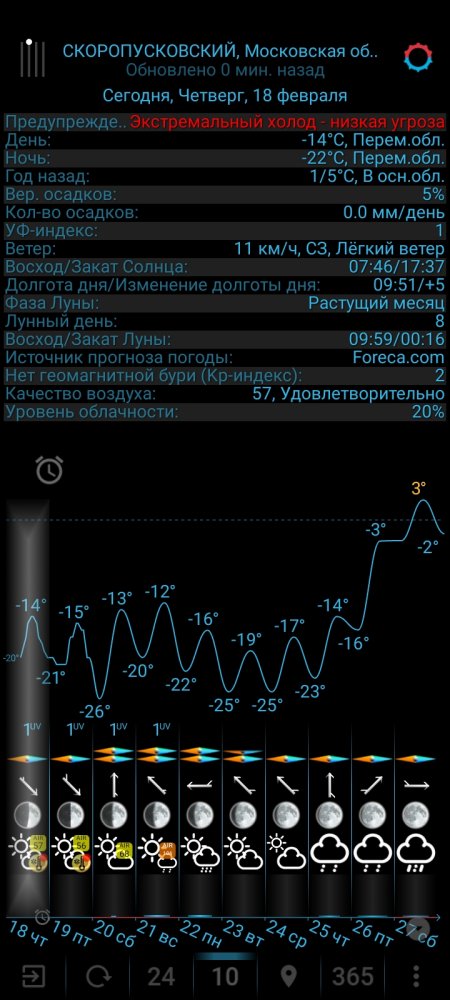The image size is (450, 1000).
Task: Refresh the weather data
Action: 98,976
